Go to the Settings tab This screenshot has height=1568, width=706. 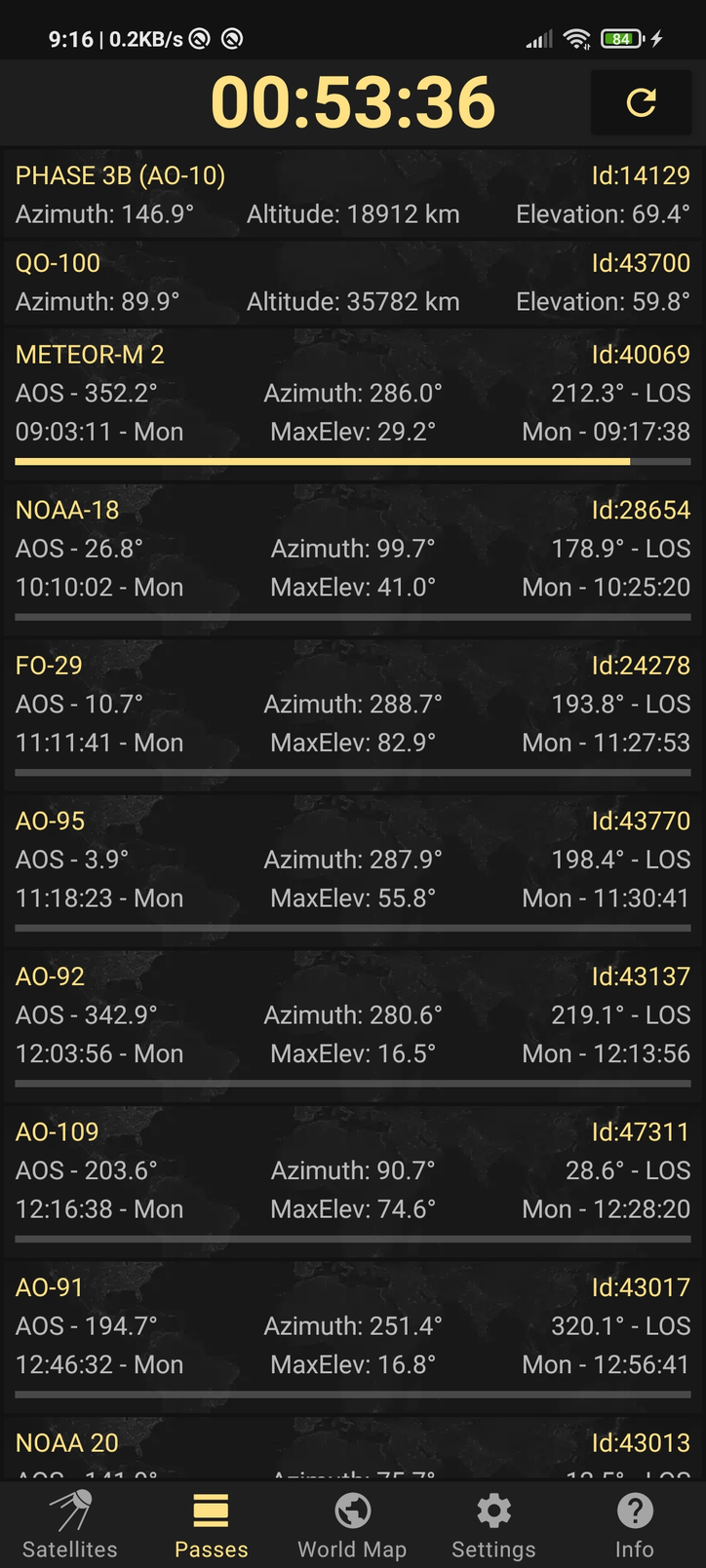[493, 1525]
